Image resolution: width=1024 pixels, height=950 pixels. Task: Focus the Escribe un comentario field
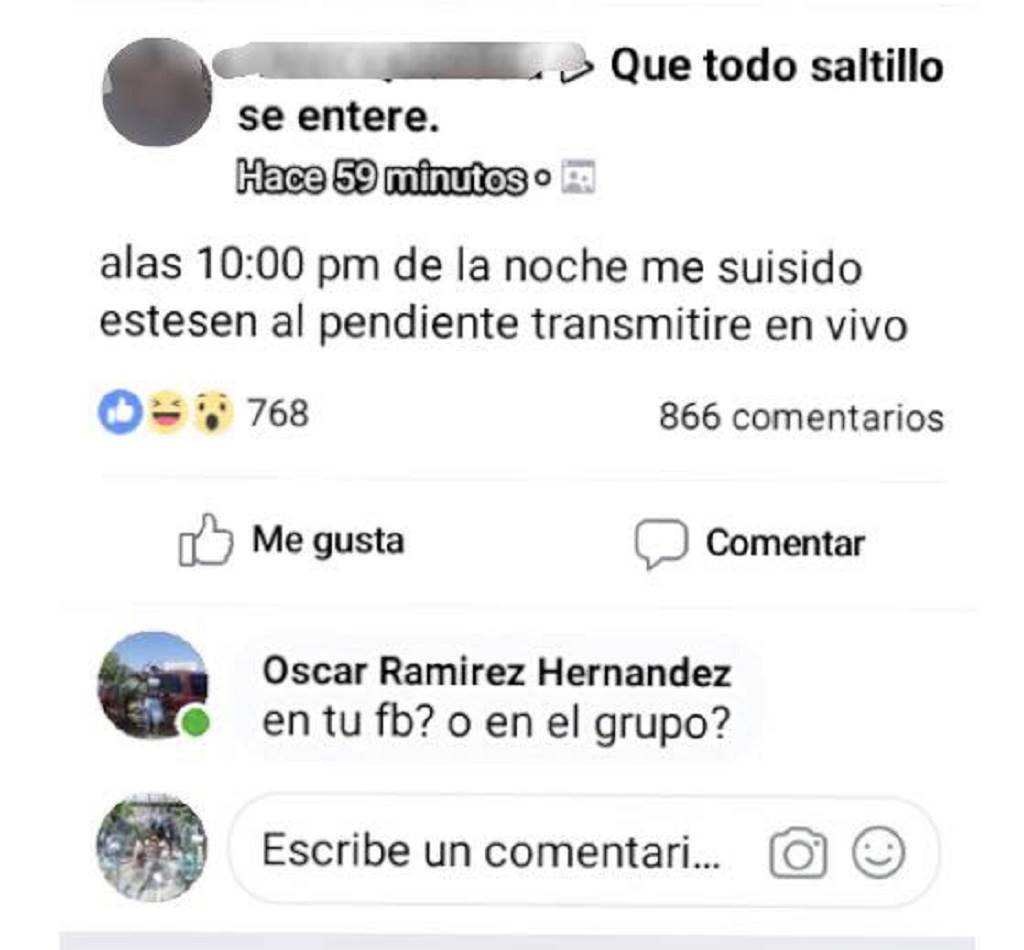pyautogui.click(x=490, y=851)
